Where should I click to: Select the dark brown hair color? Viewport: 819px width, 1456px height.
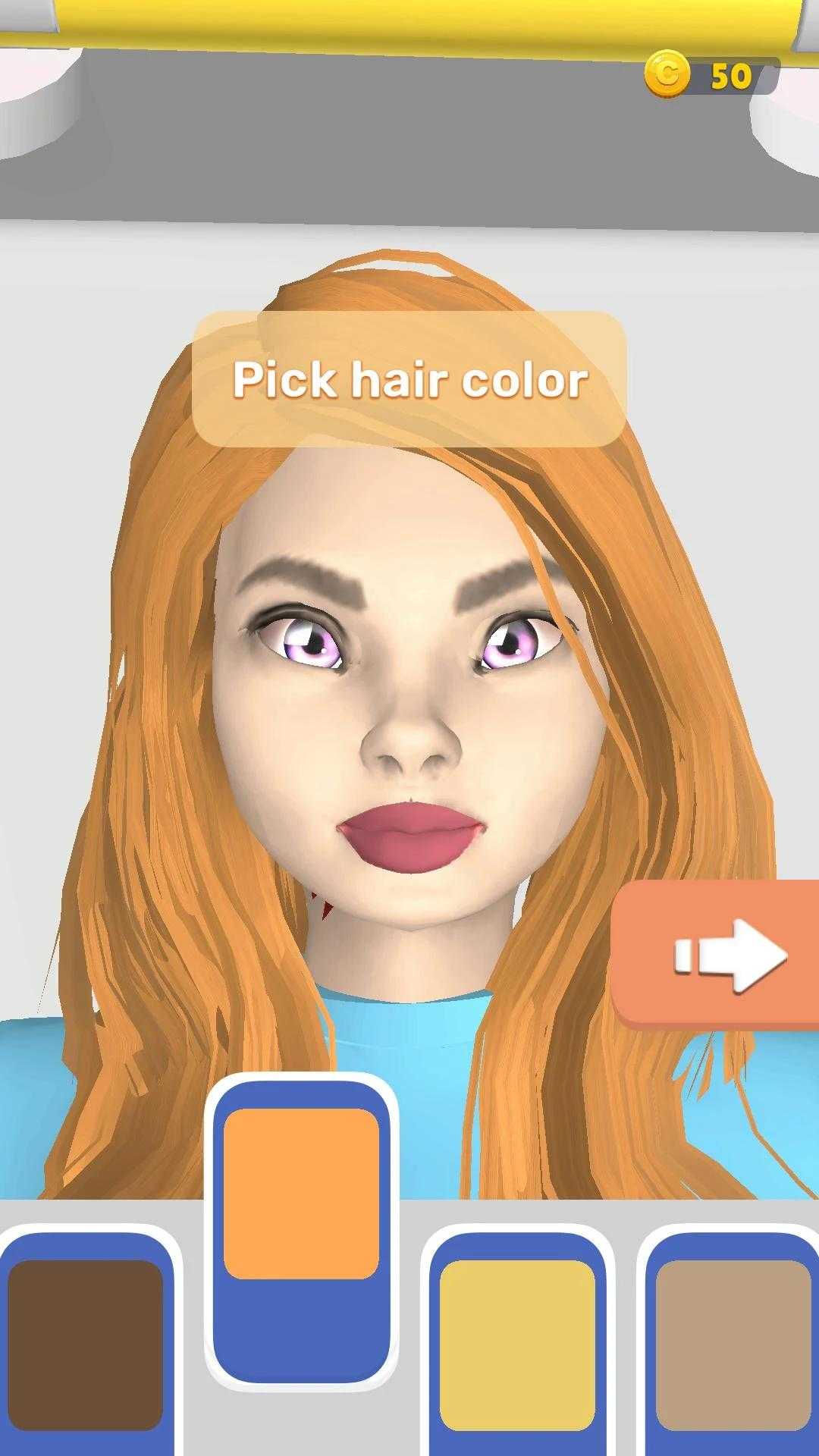86,1344
